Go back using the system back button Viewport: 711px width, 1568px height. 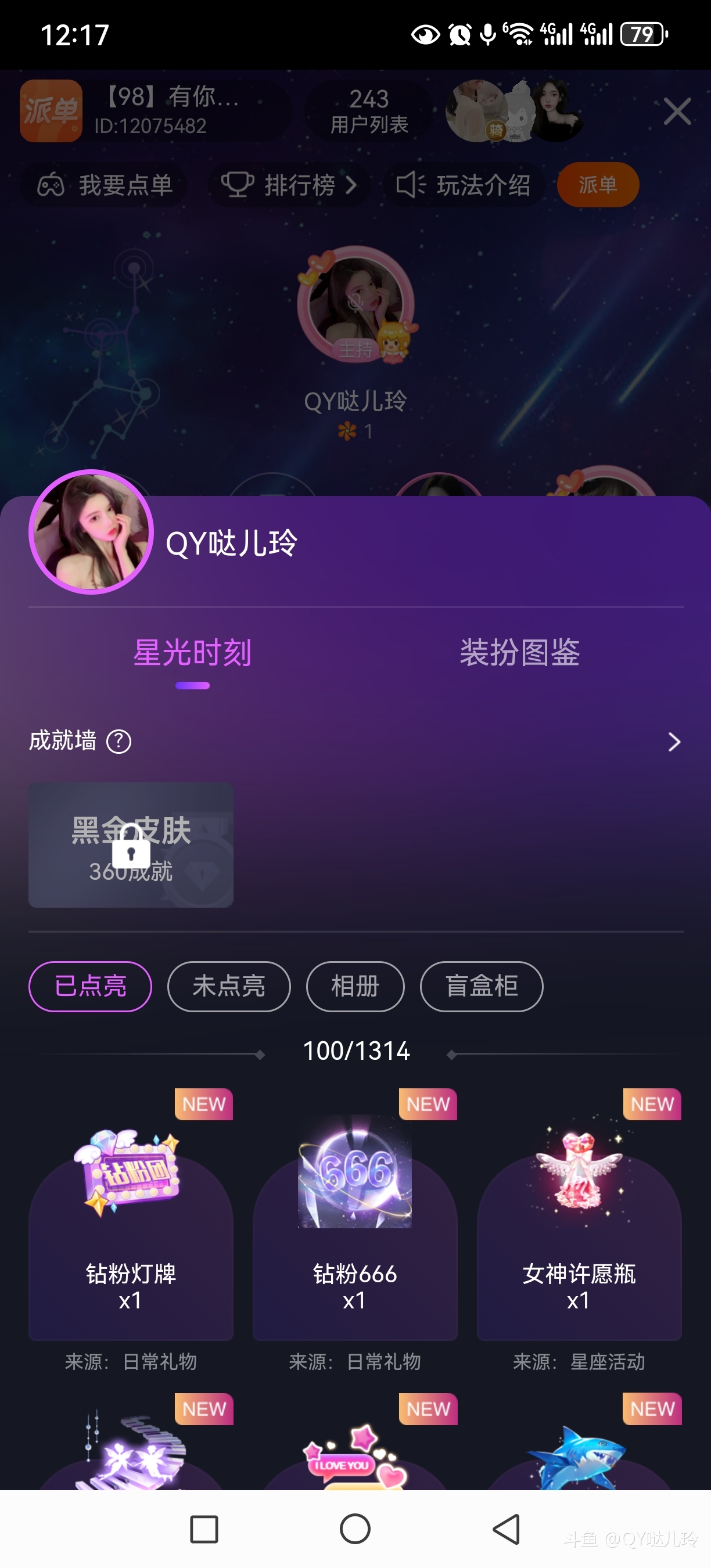[x=506, y=1529]
